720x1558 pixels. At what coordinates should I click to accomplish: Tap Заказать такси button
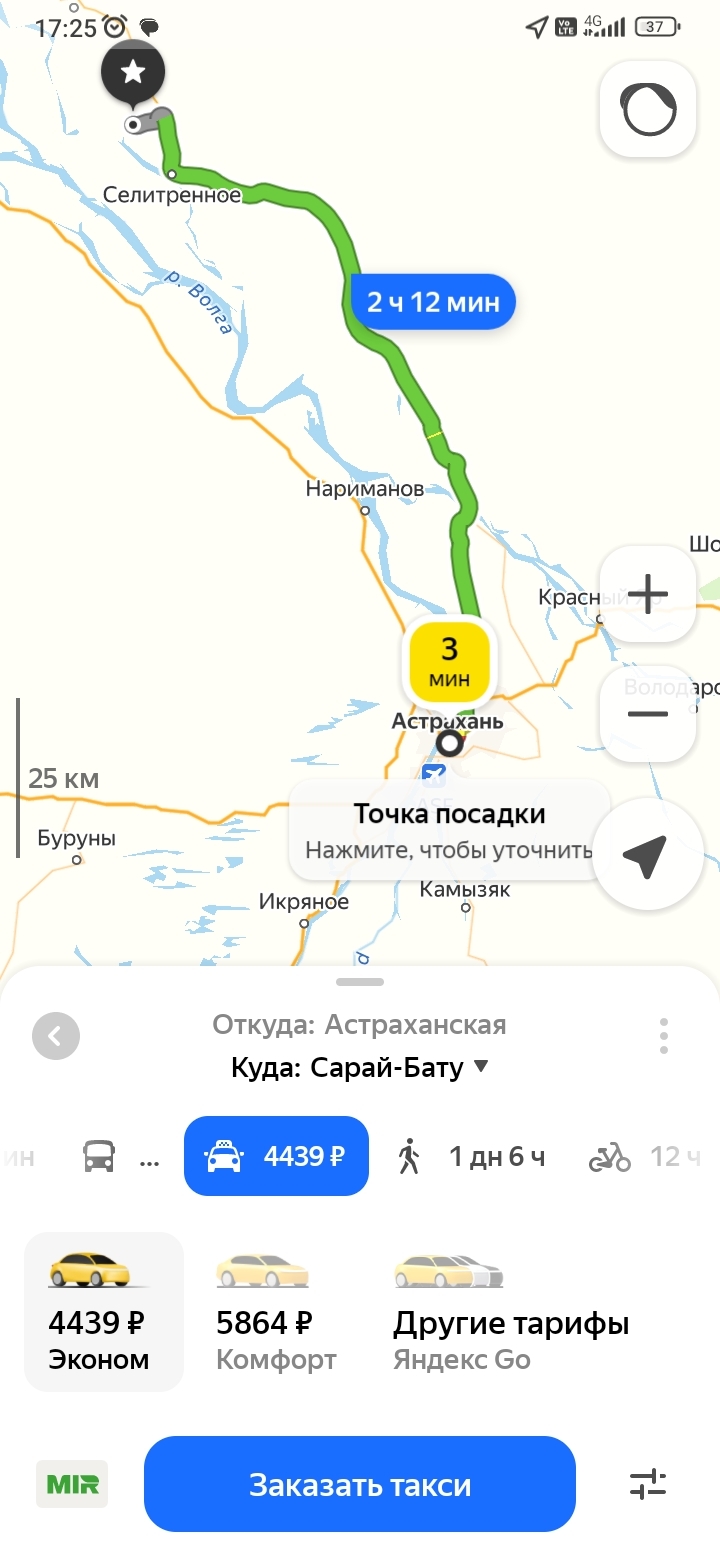(360, 1485)
